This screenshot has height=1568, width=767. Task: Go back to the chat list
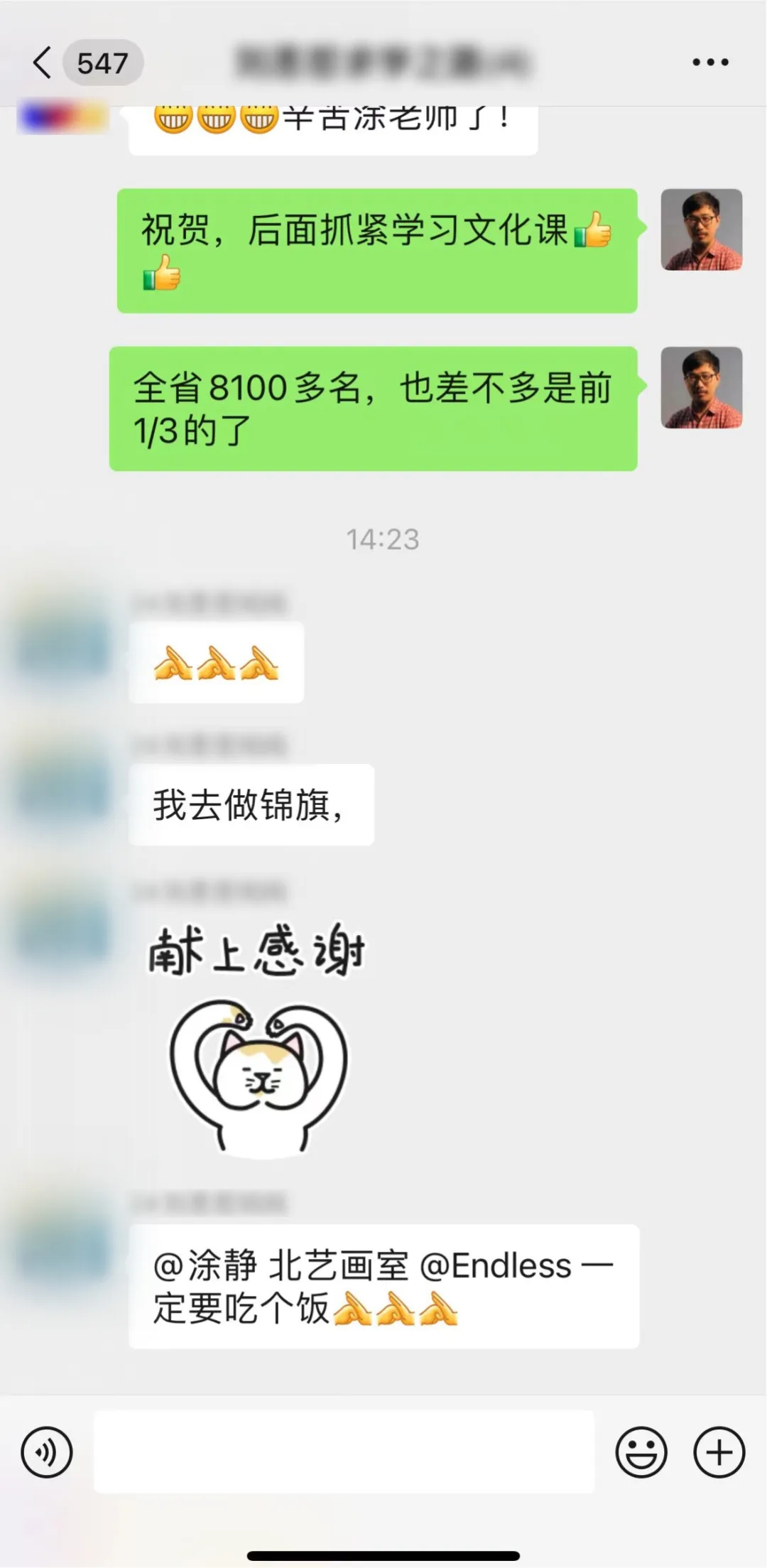[43, 63]
